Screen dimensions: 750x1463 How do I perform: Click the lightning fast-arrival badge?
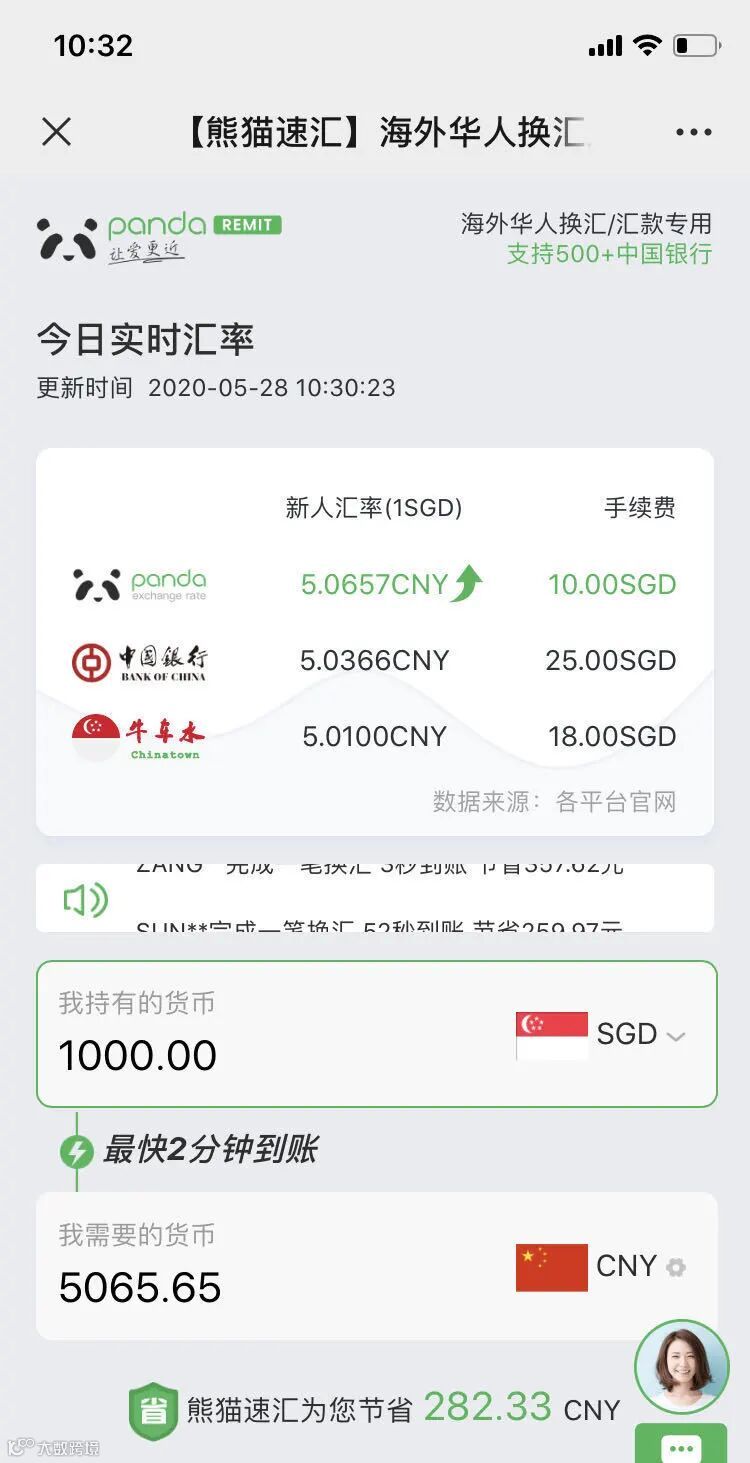[79, 1148]
